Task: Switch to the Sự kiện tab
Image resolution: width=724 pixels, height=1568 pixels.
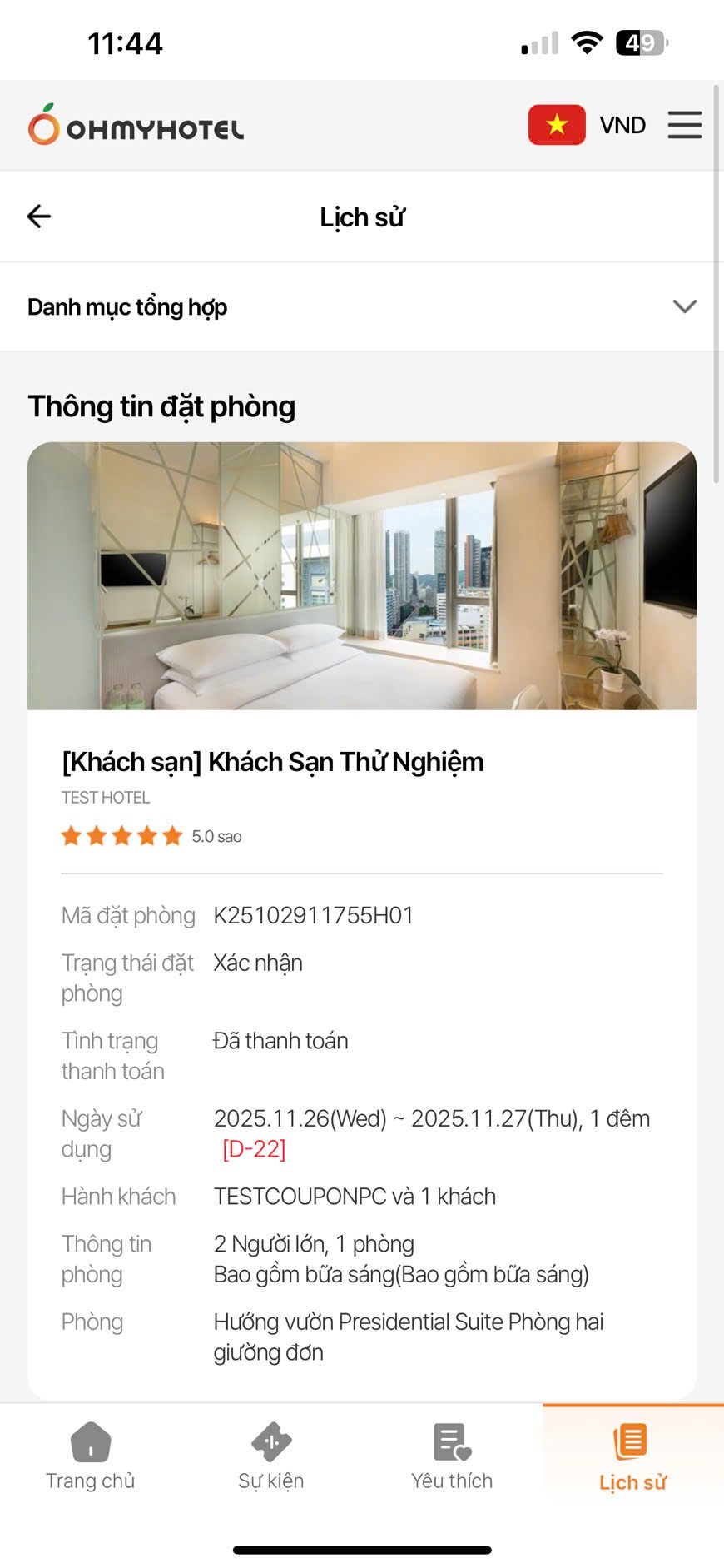Action: [x=271, y=1456]
